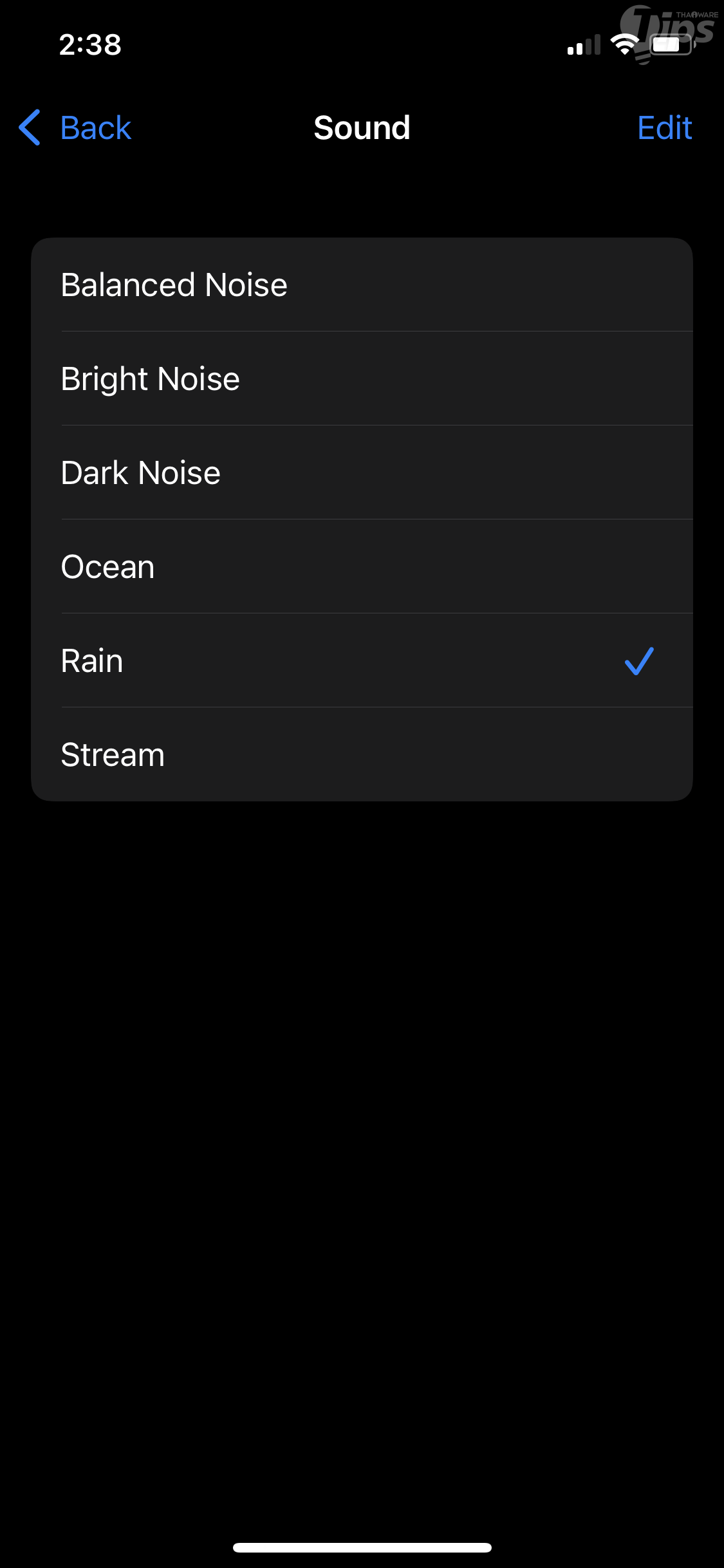The width and height of the screenshot is (724, 1568).
Task: Select Balanced Noise as the sound
Action: tap(362, 285)
